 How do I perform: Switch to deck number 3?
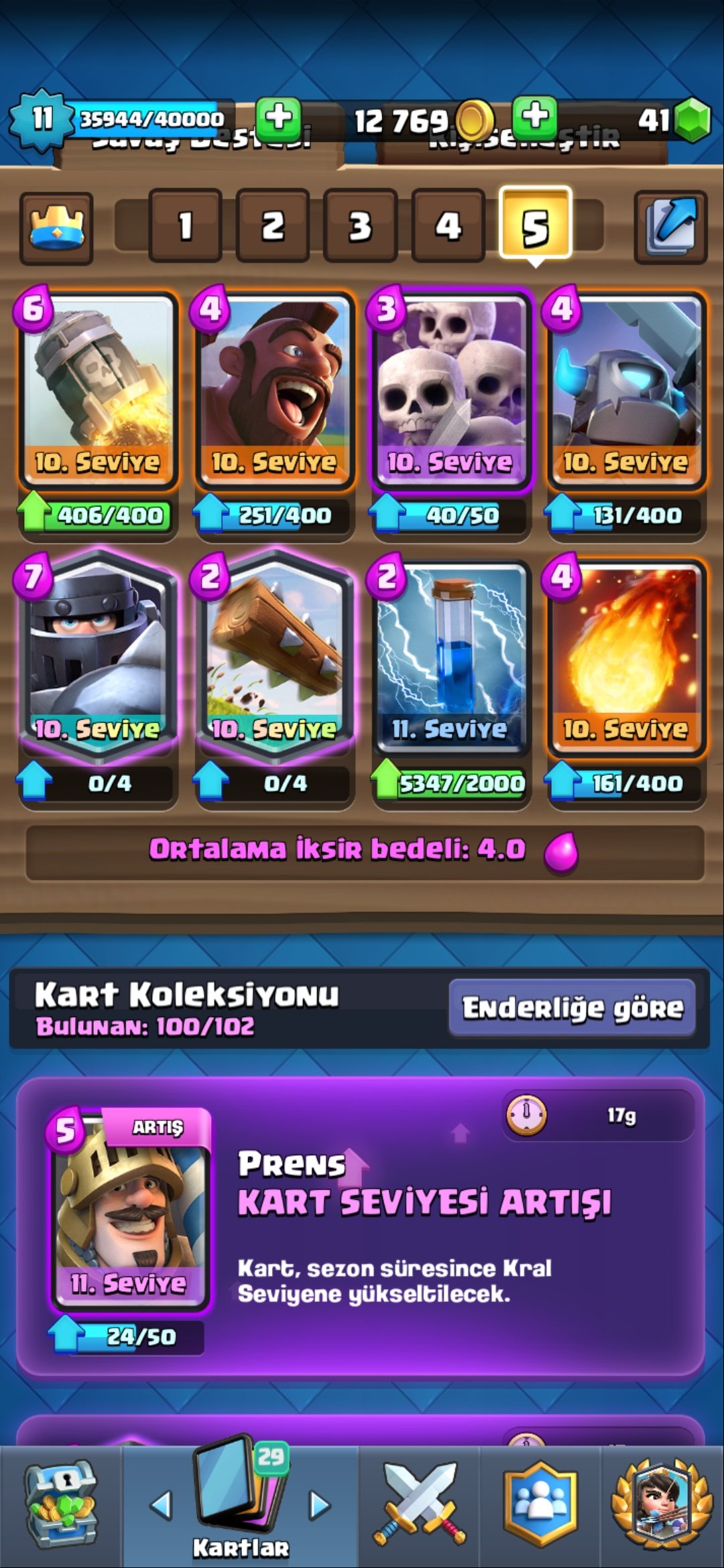360,225
